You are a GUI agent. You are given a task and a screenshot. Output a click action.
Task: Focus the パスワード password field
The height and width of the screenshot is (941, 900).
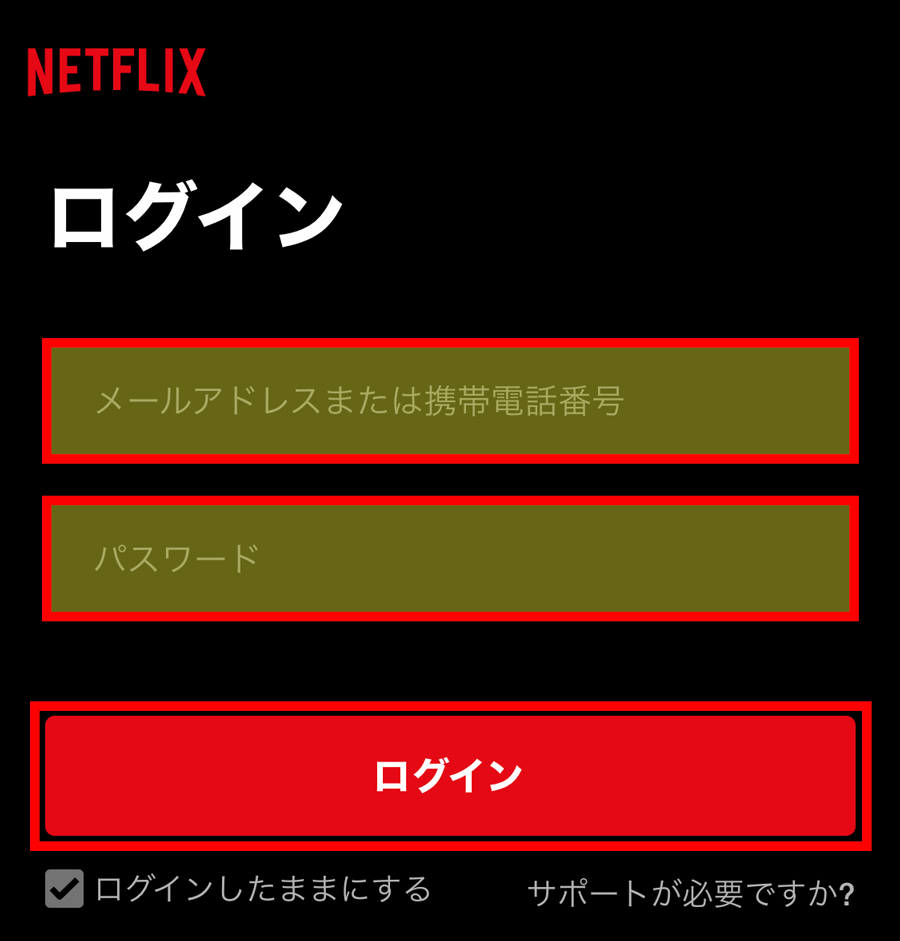[450, 558]
